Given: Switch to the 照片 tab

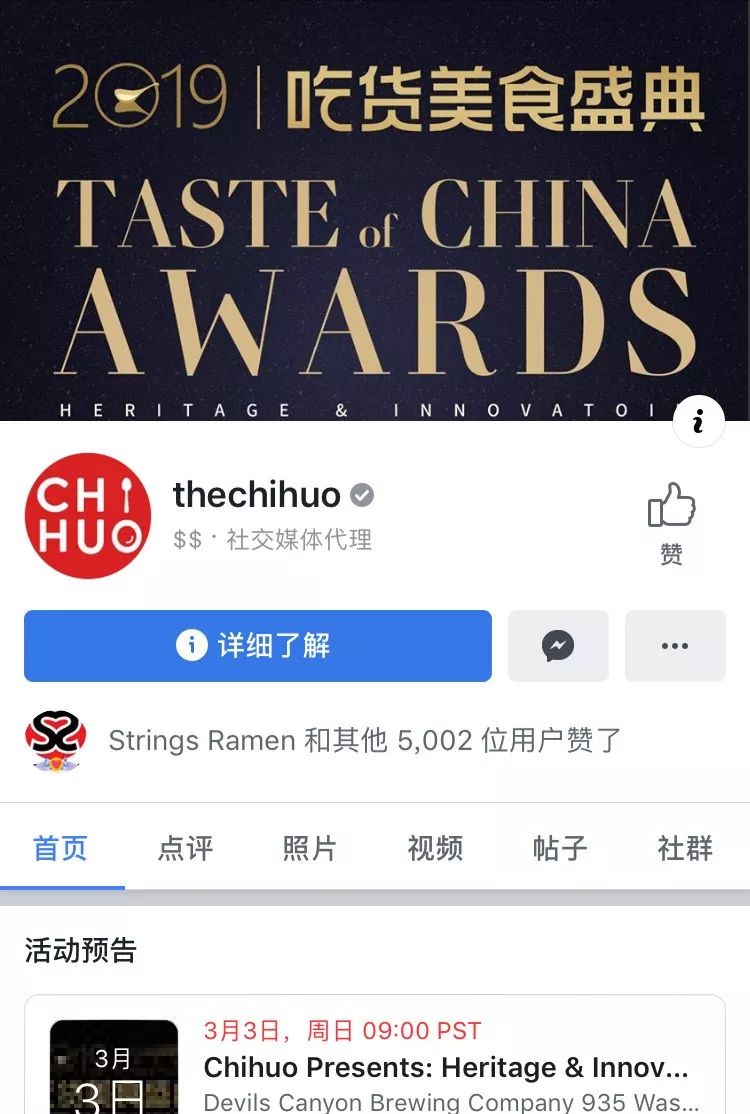Looking at the screenshot, I should pyautogui.click(x=310, y=849).
